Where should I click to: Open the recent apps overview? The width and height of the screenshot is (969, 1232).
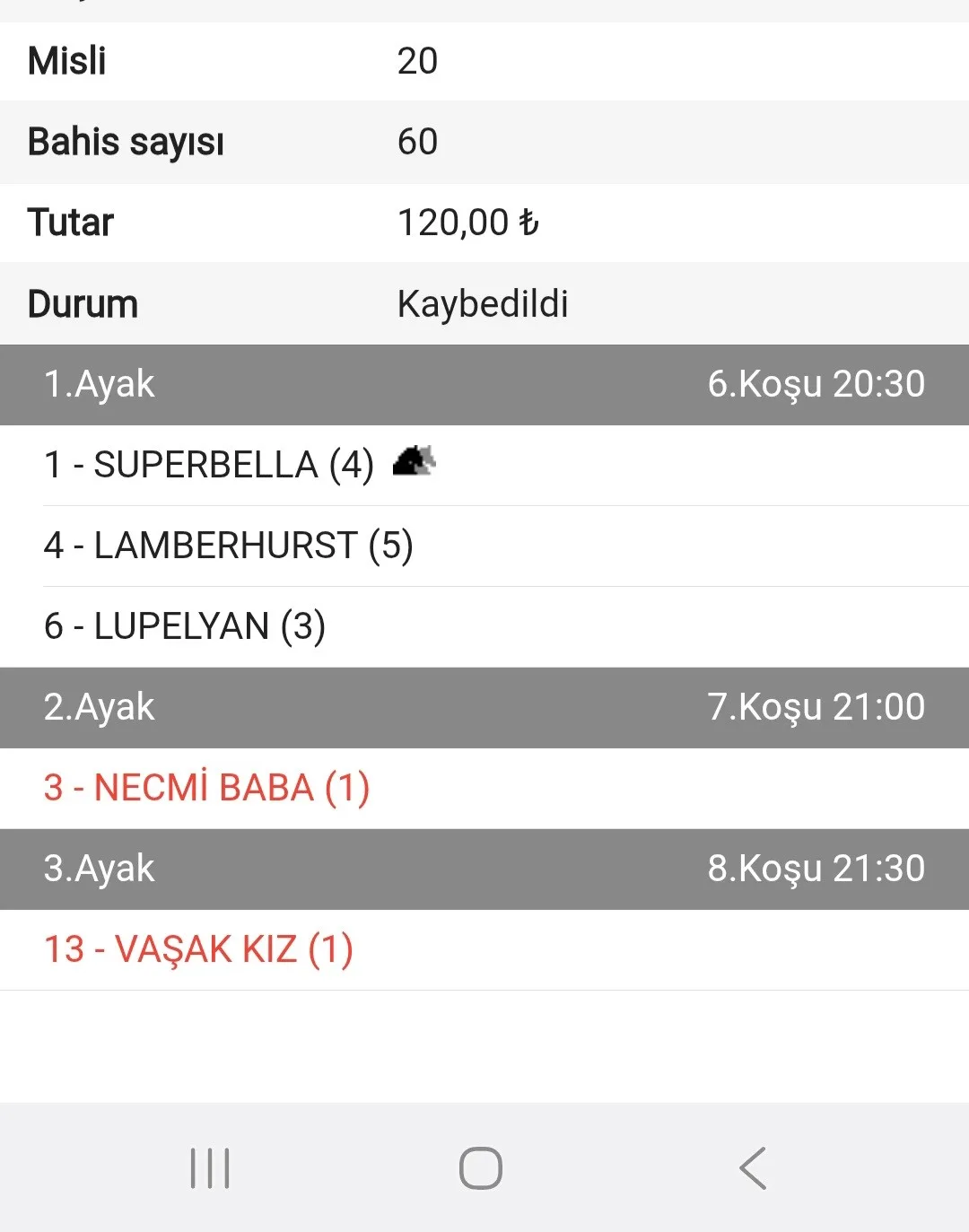210,1168
